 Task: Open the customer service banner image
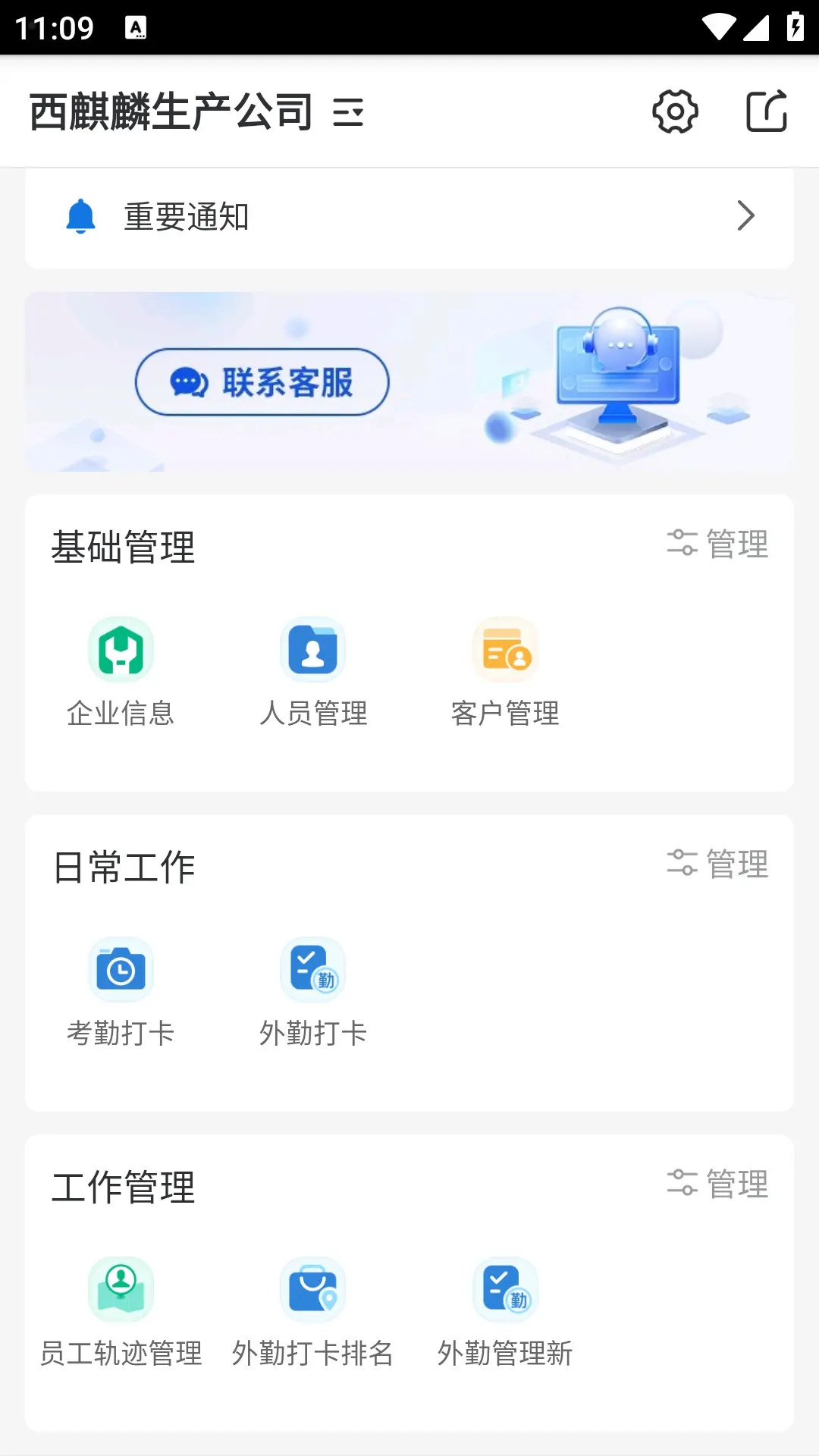(409, 381)
